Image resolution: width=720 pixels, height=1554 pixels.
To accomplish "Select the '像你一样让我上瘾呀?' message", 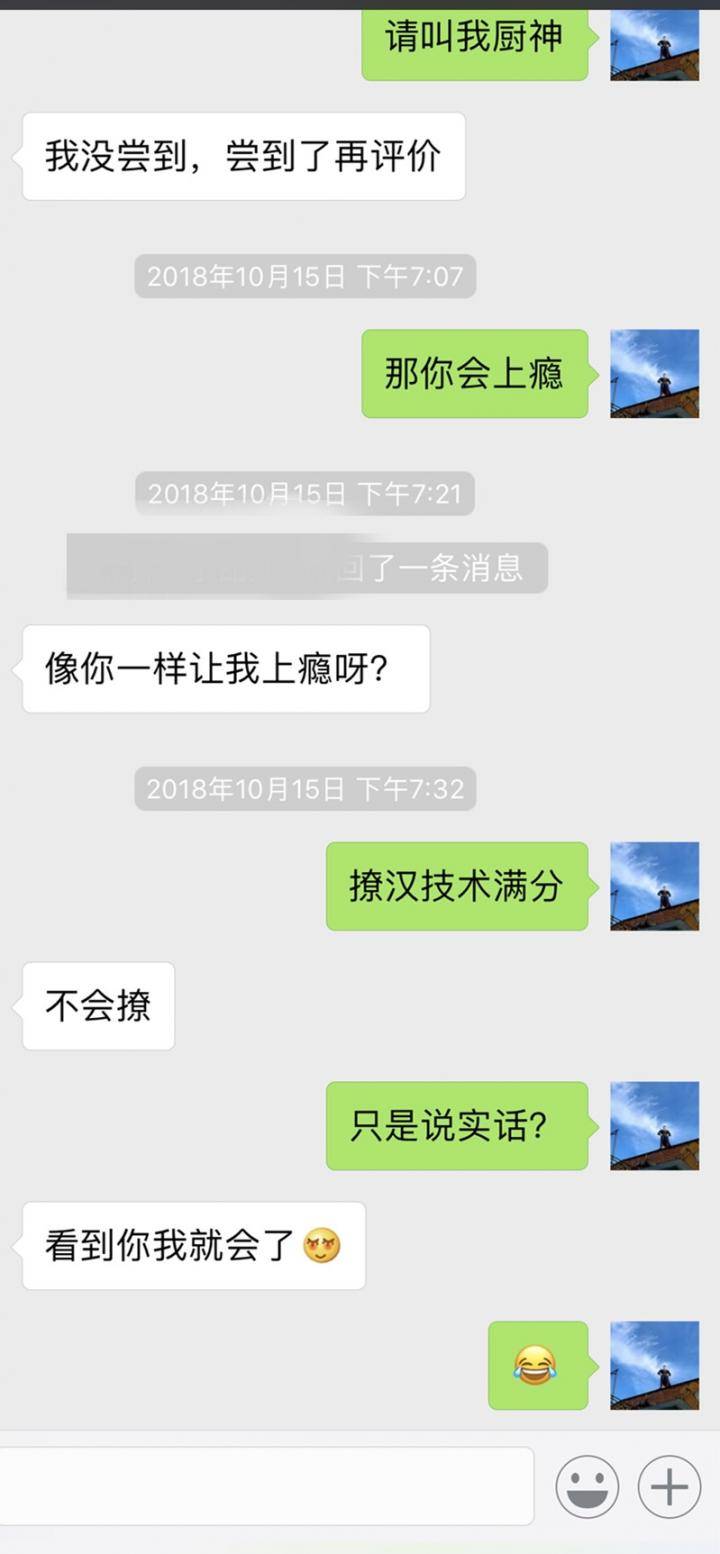I will pos(224,669).
